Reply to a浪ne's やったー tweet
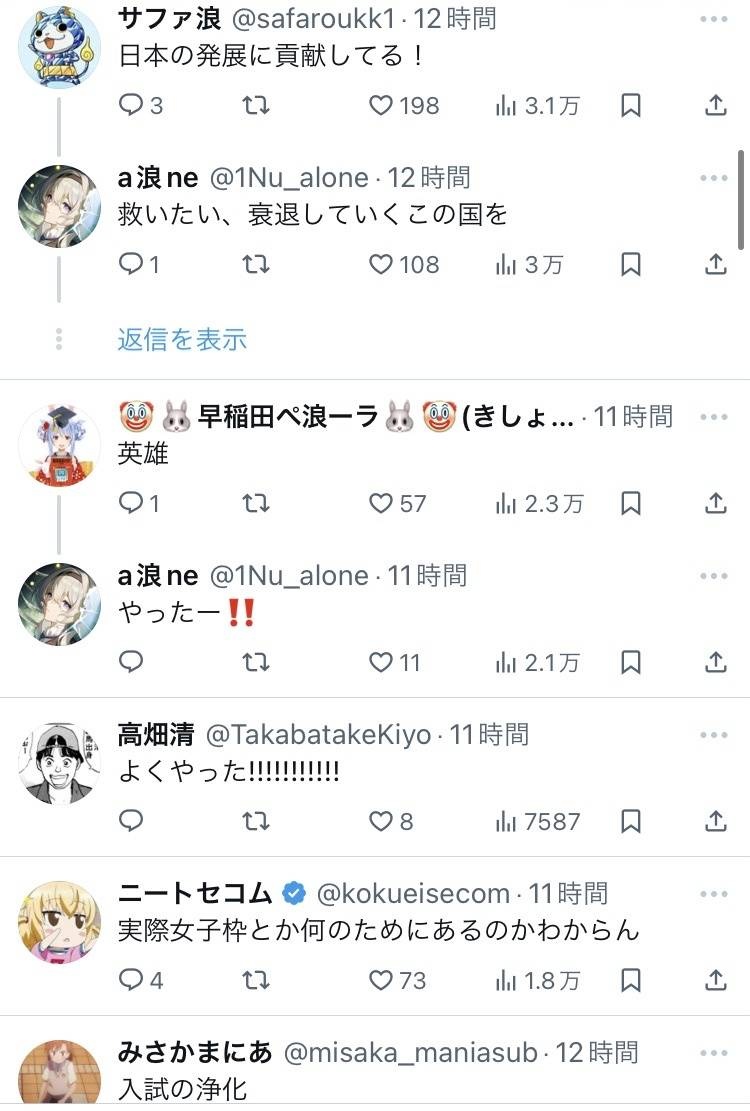The height and width of the screenshot is (1111, 750). coord(132,662)
